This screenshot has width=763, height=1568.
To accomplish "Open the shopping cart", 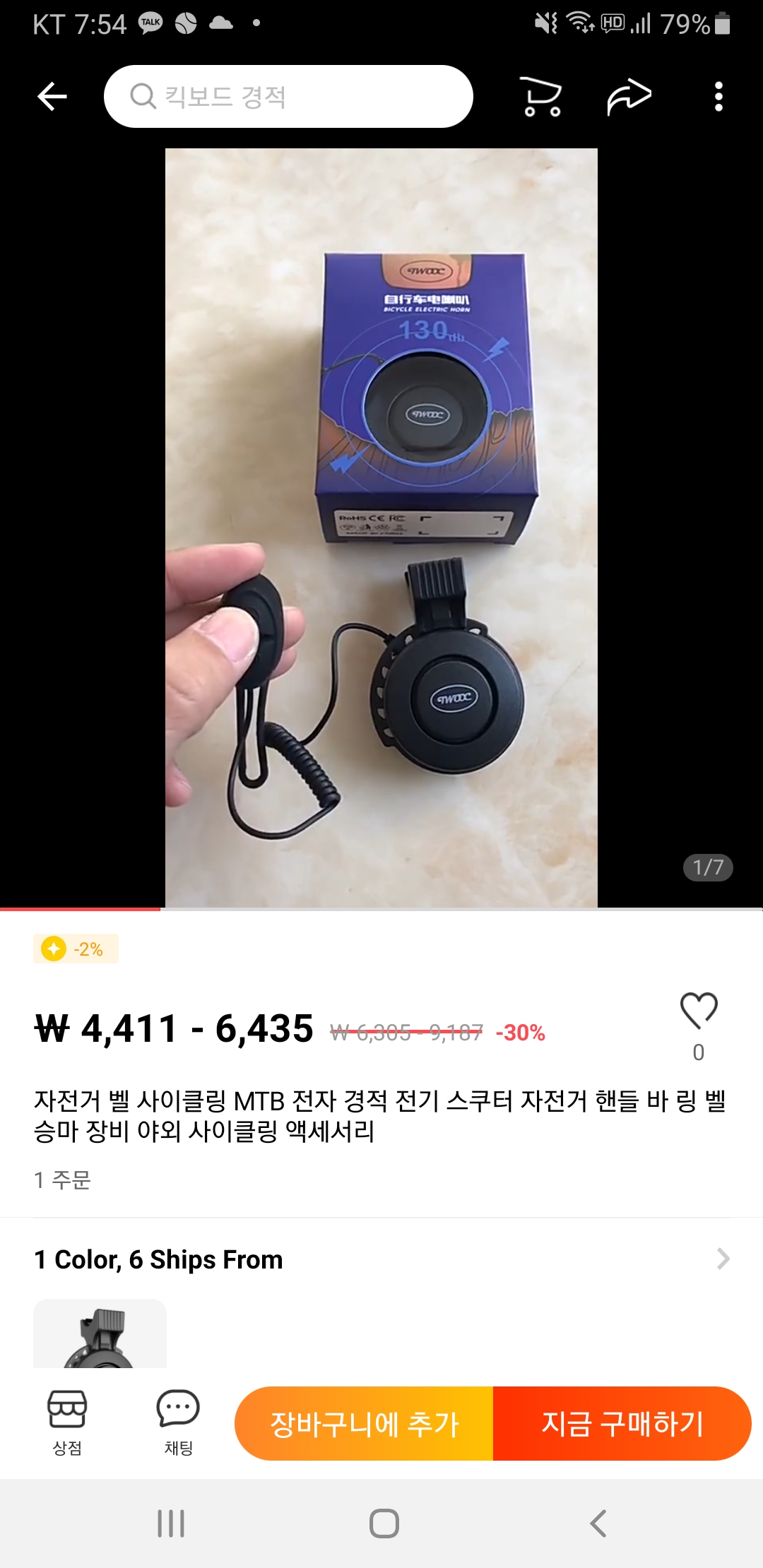I will pyautogui.click(x=541, y=97).
